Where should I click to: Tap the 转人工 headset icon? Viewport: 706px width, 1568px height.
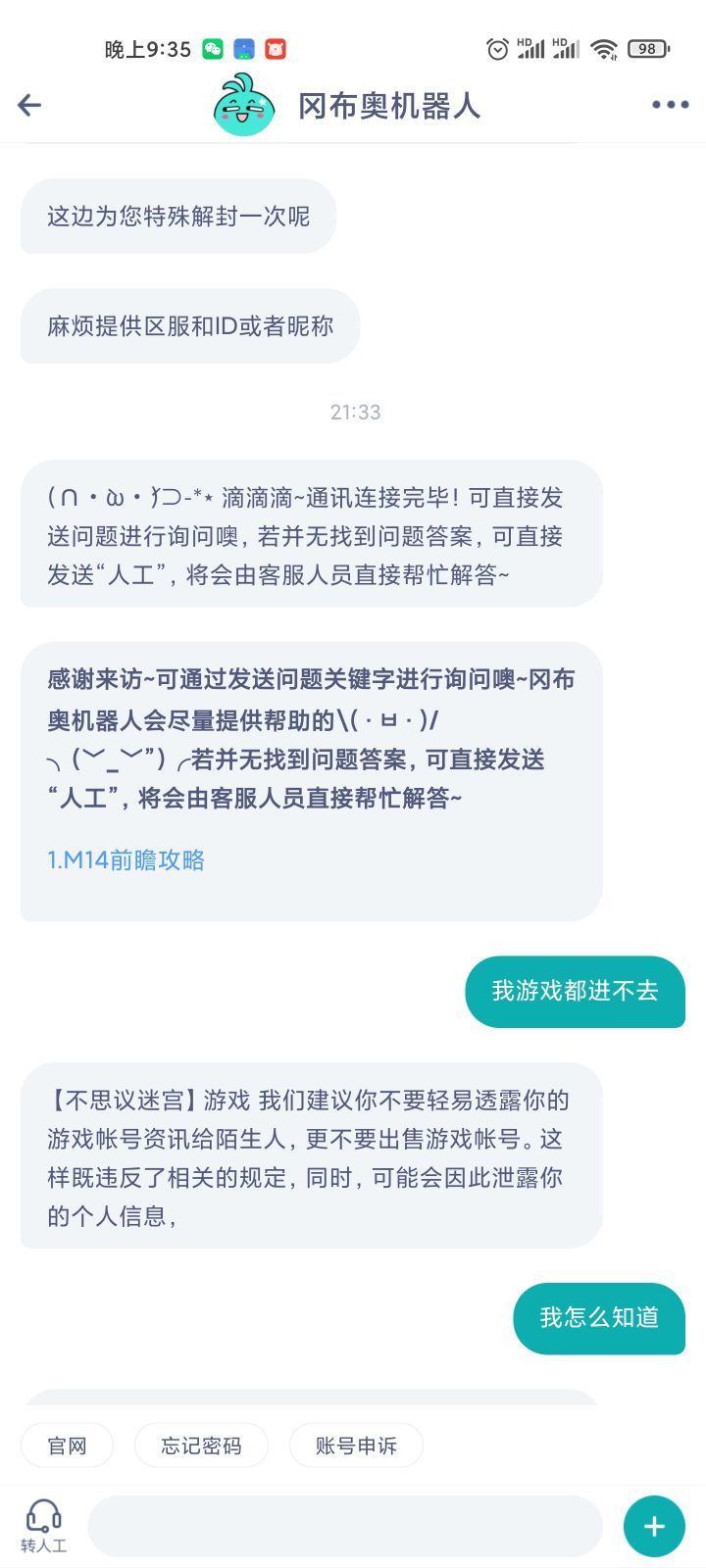[x=42, y=1522]
